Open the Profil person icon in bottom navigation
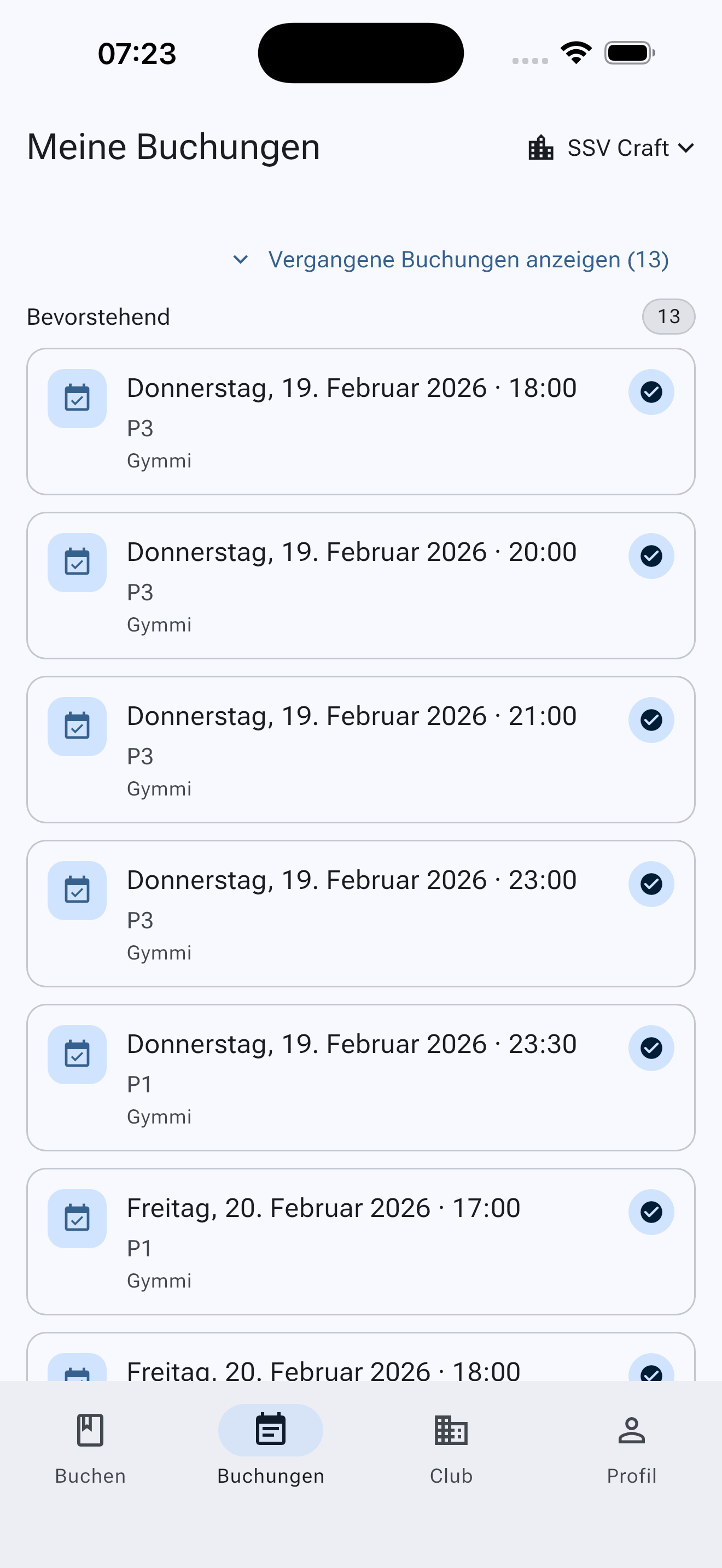 (631, 1430)
